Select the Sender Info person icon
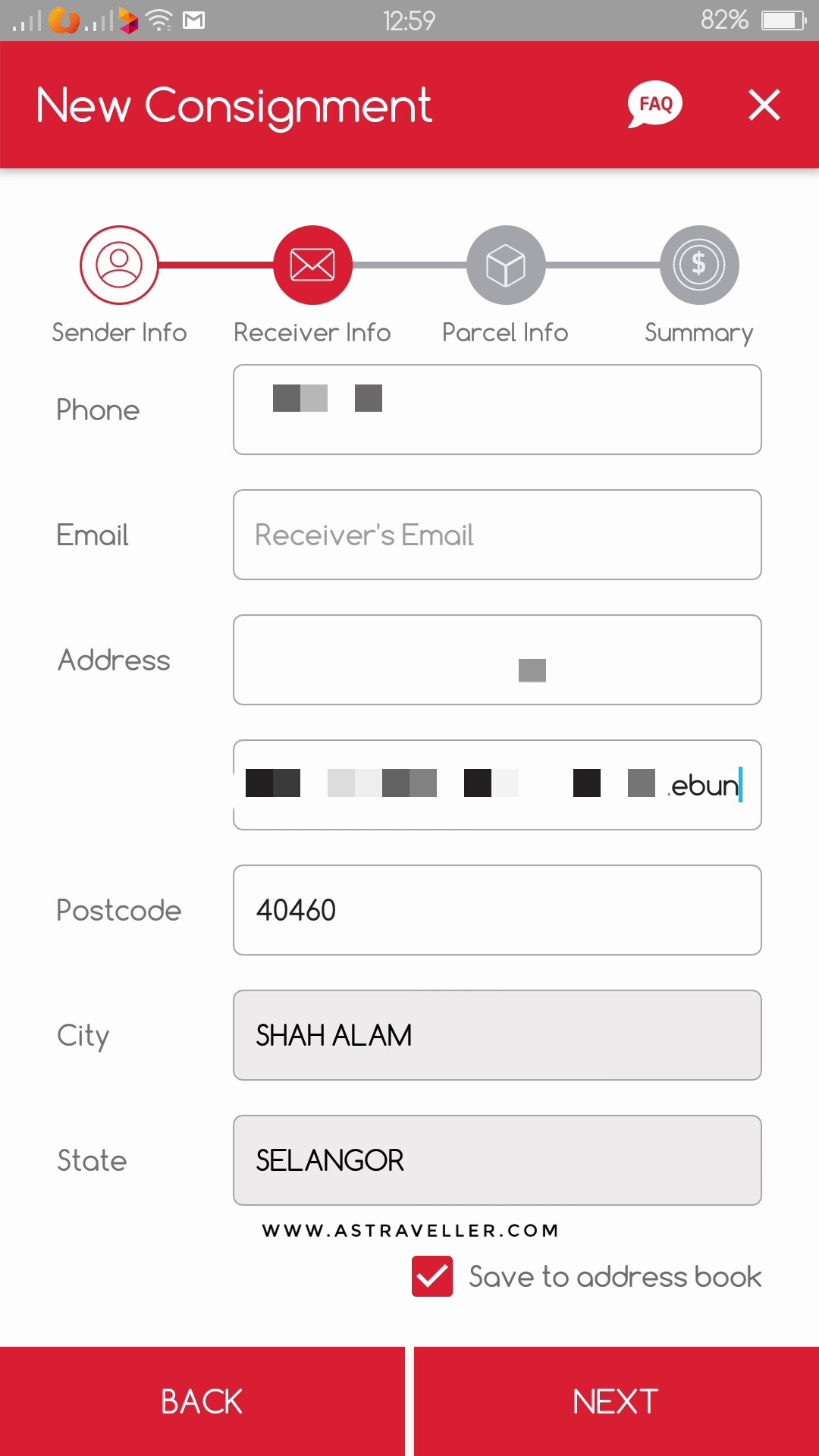The height and width of the screenshot is (1456, 819). (118, 265)
